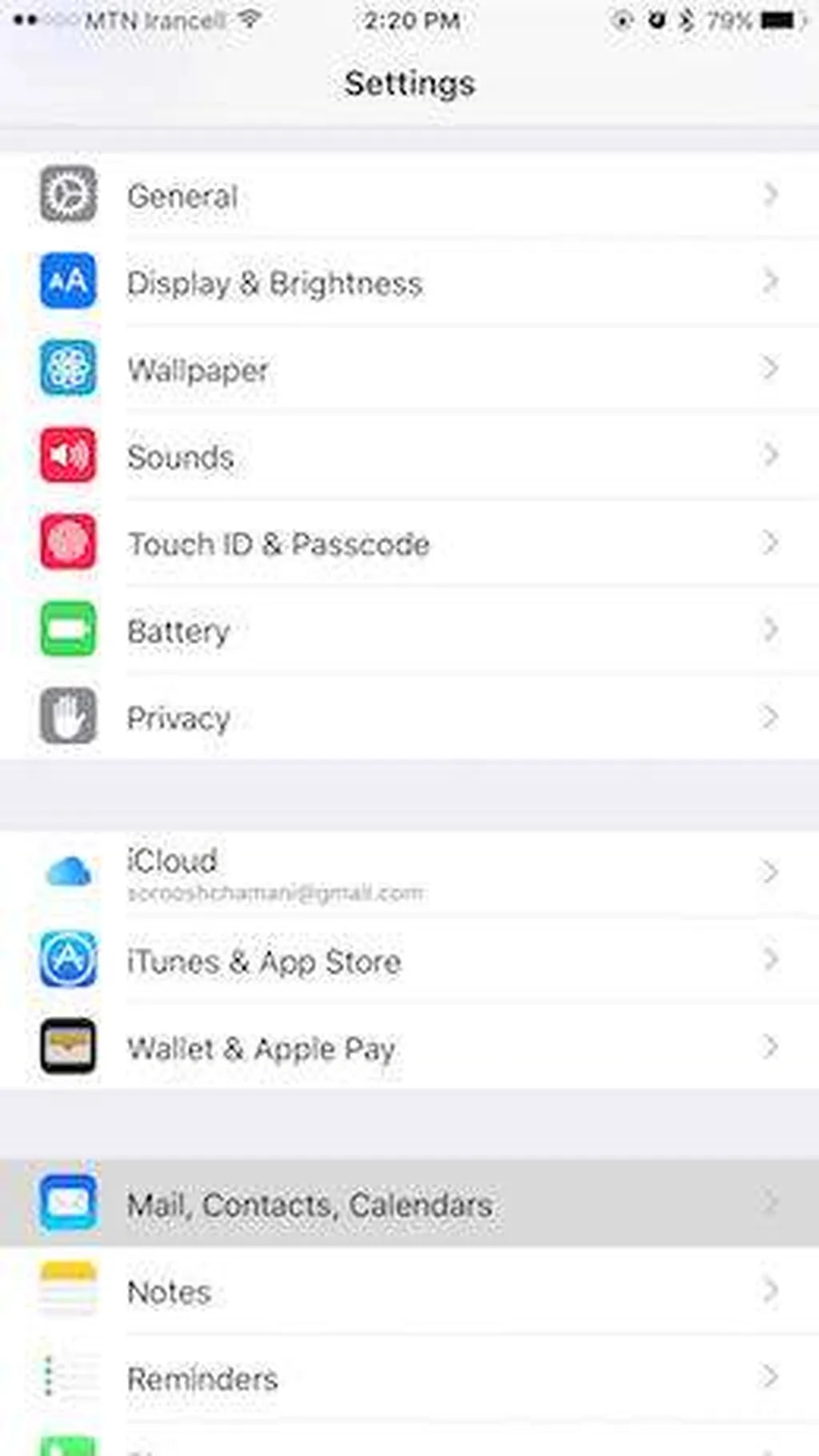Open iTunes & App Store settings
819x1456 pixels.
(408, 961)
